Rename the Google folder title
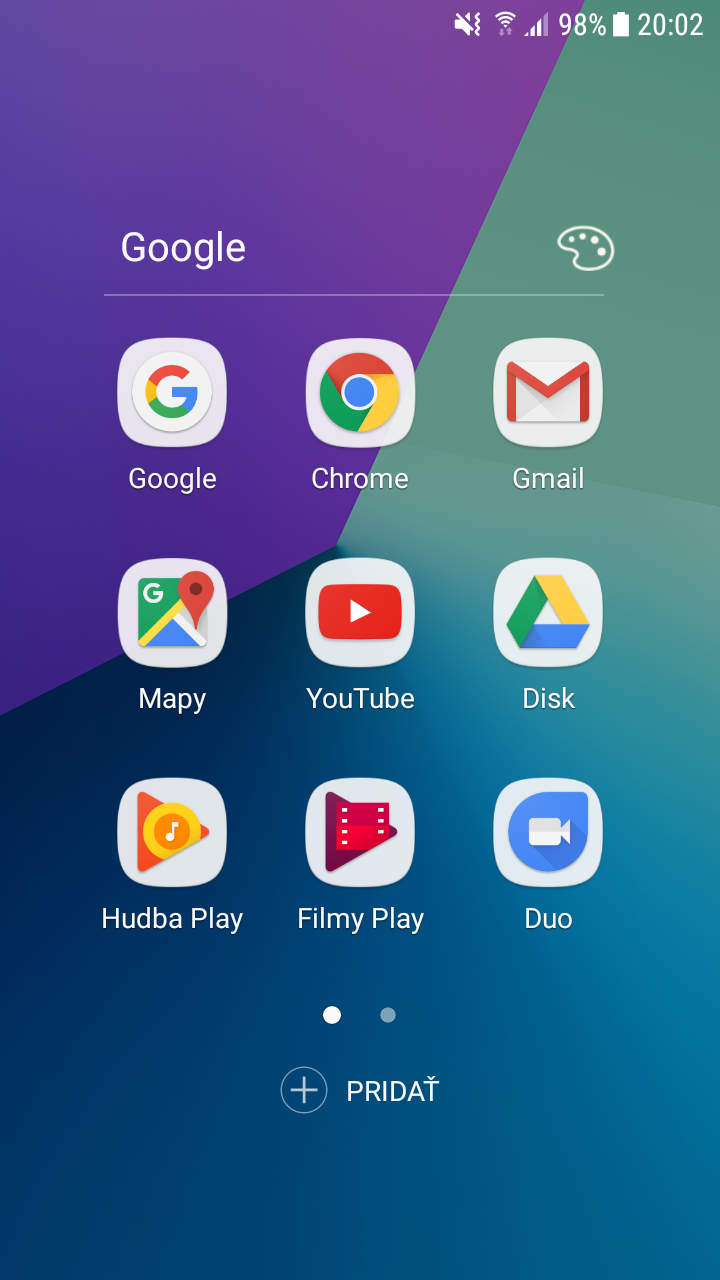The image size is (720, 1280). coord(183,248)
